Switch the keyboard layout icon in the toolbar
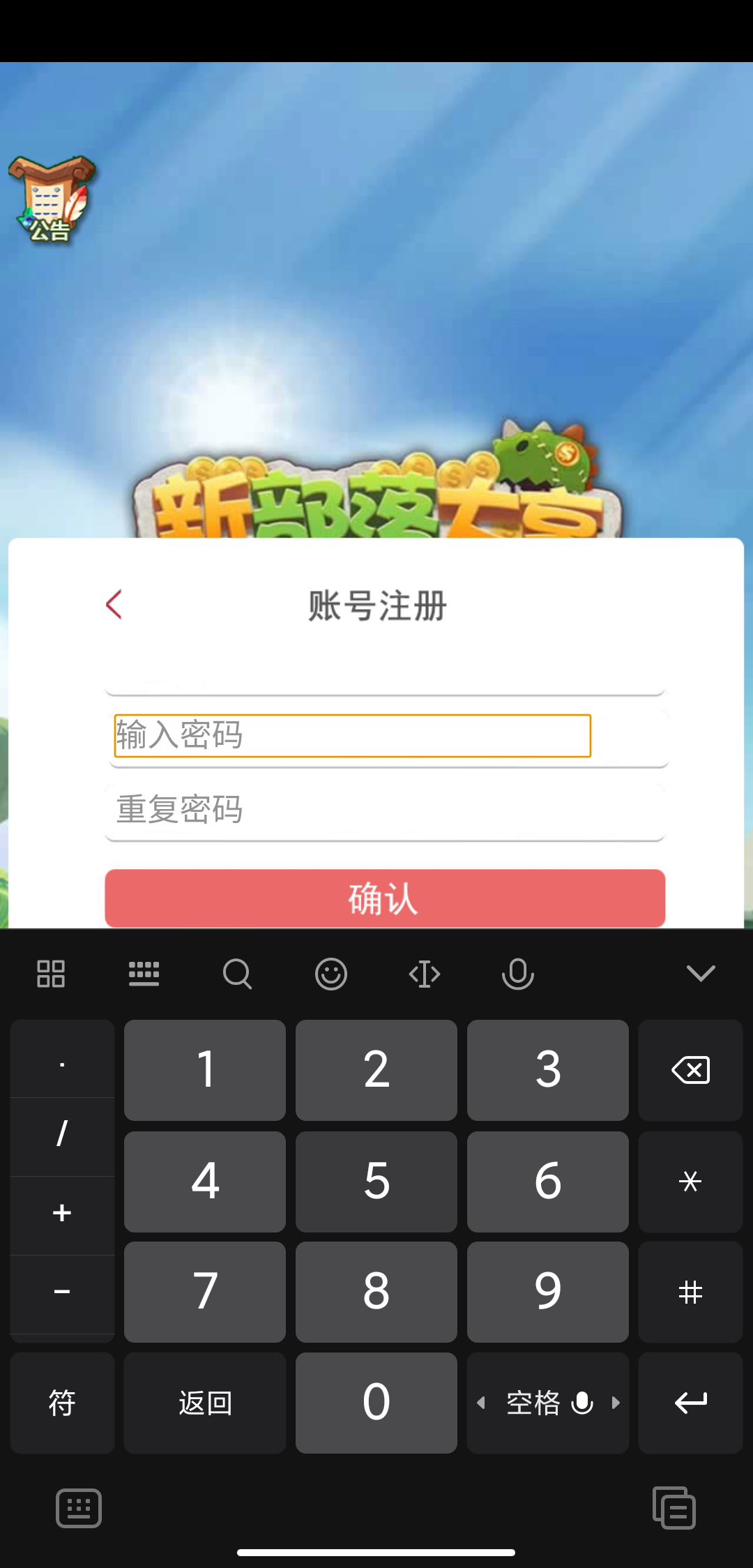 pos(144,974)
